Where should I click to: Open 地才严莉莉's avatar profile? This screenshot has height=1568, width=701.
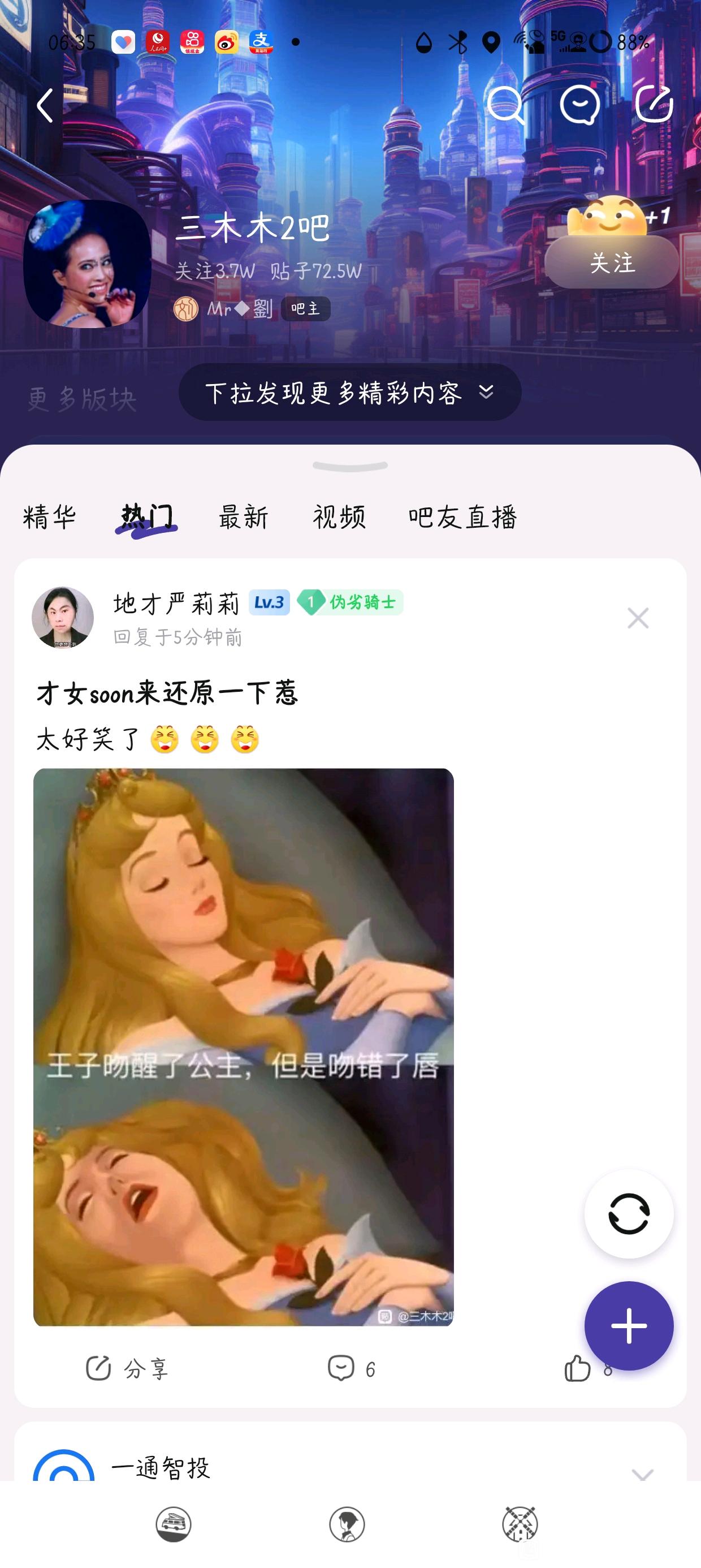point(63,617)
